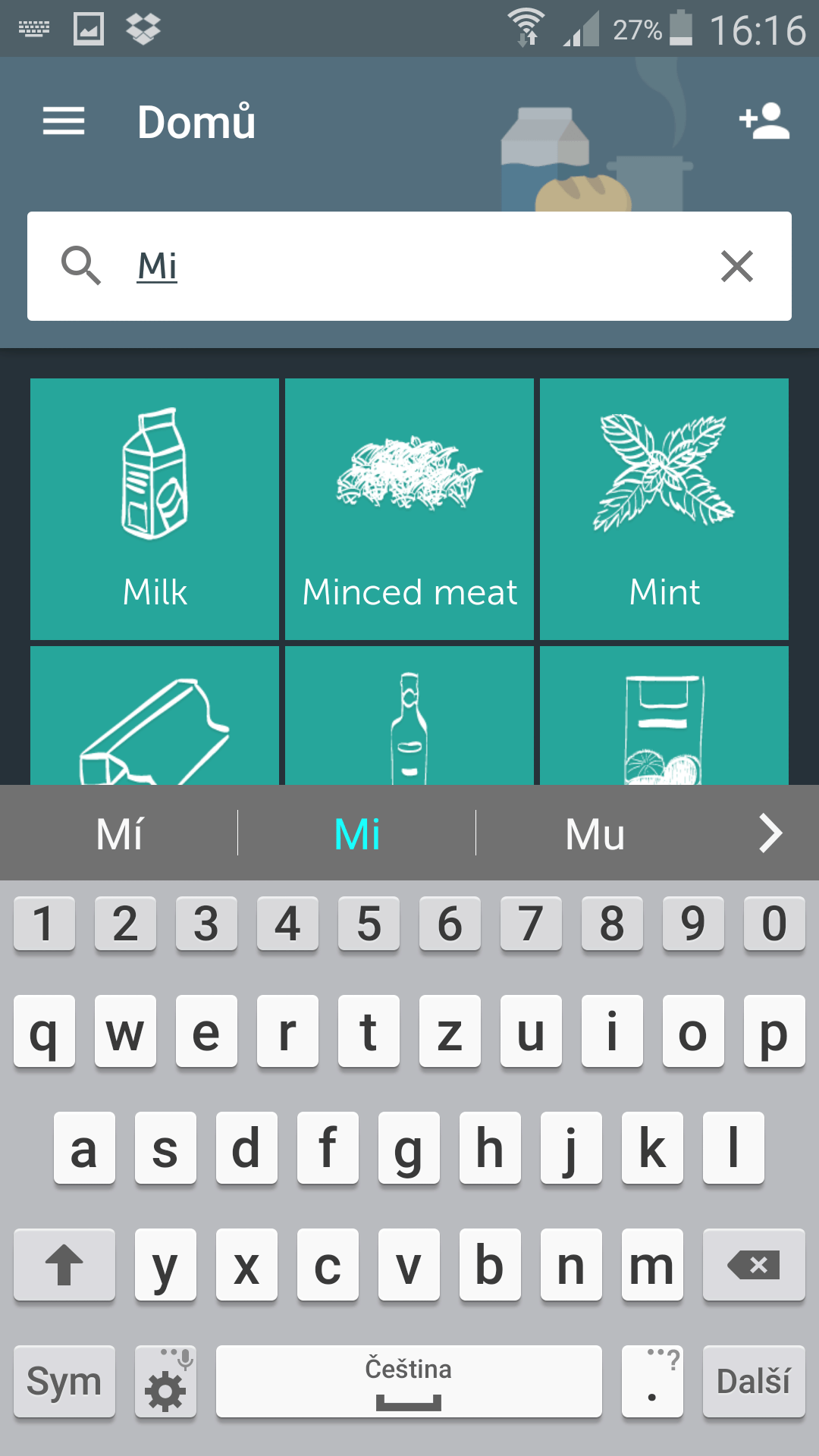Add Milk to the list

tap(155, 509)
